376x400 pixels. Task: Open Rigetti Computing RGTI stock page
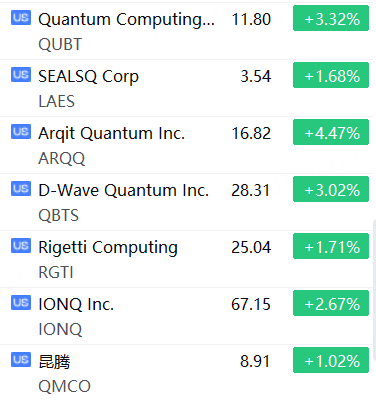[187, 259]
